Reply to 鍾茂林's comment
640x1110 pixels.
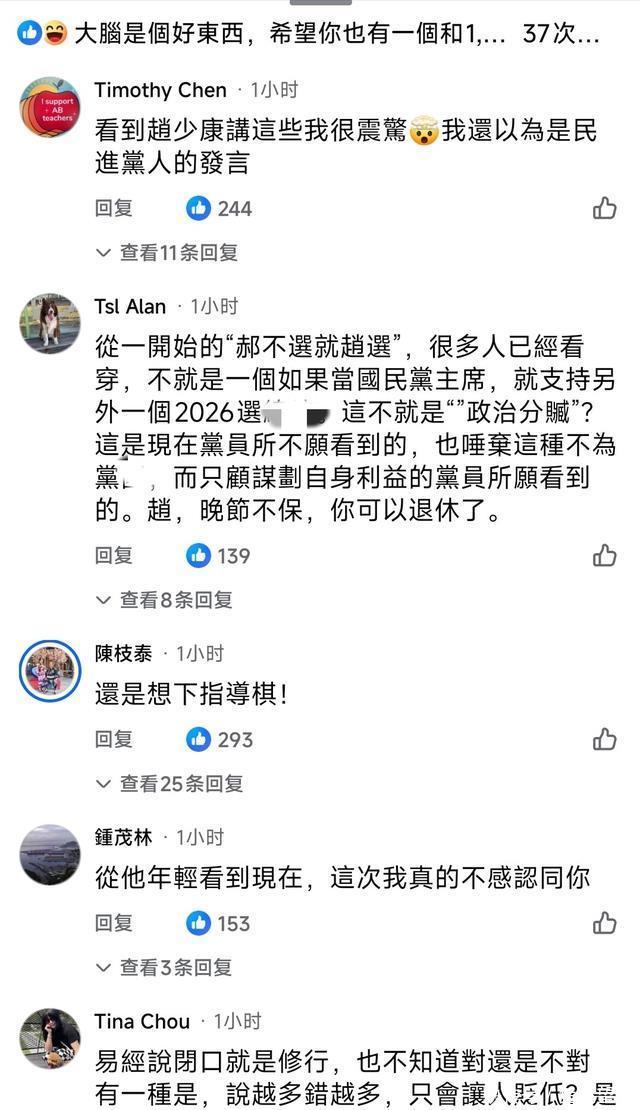point(114,923)
